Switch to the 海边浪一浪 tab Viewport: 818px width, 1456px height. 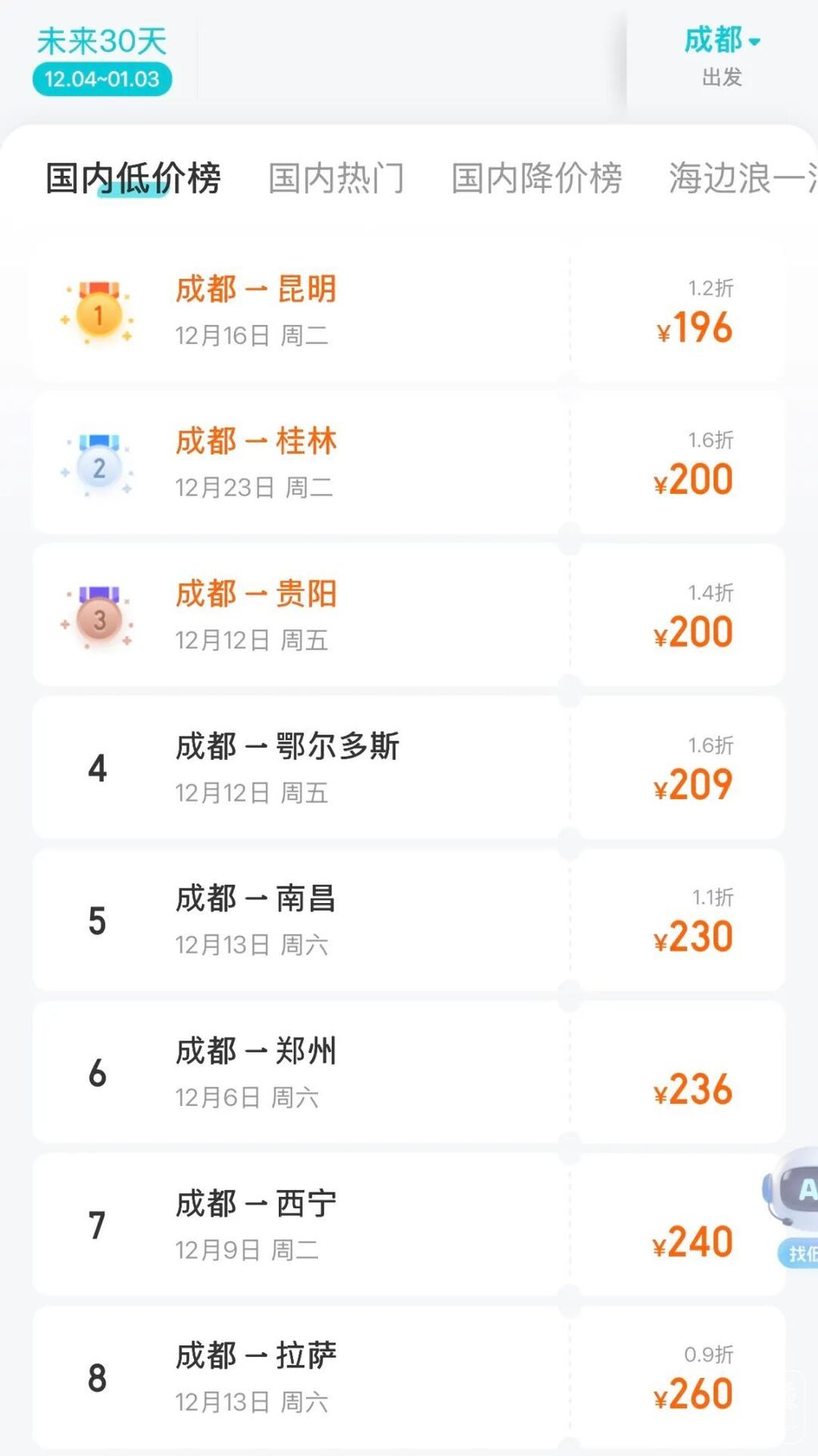click(x=743, y=177)
